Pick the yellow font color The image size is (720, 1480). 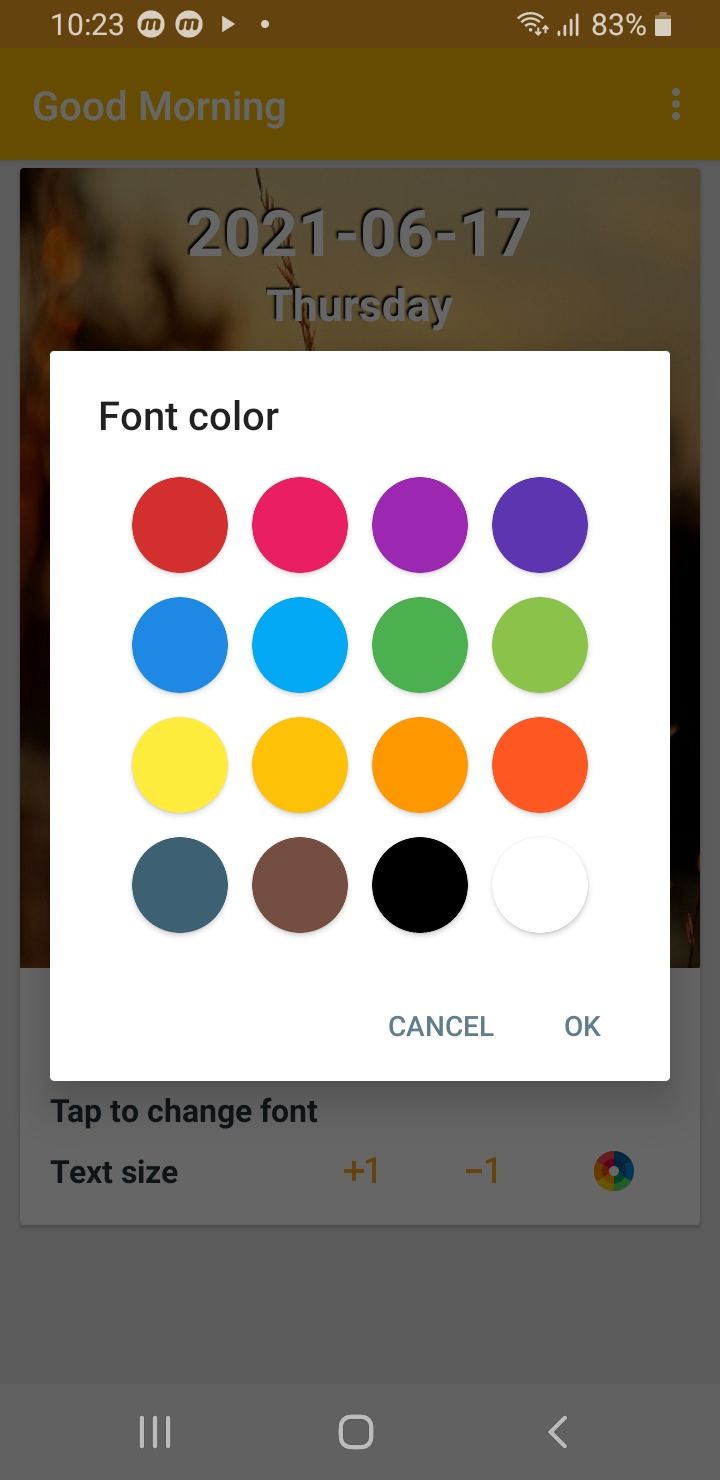[180, 765]
